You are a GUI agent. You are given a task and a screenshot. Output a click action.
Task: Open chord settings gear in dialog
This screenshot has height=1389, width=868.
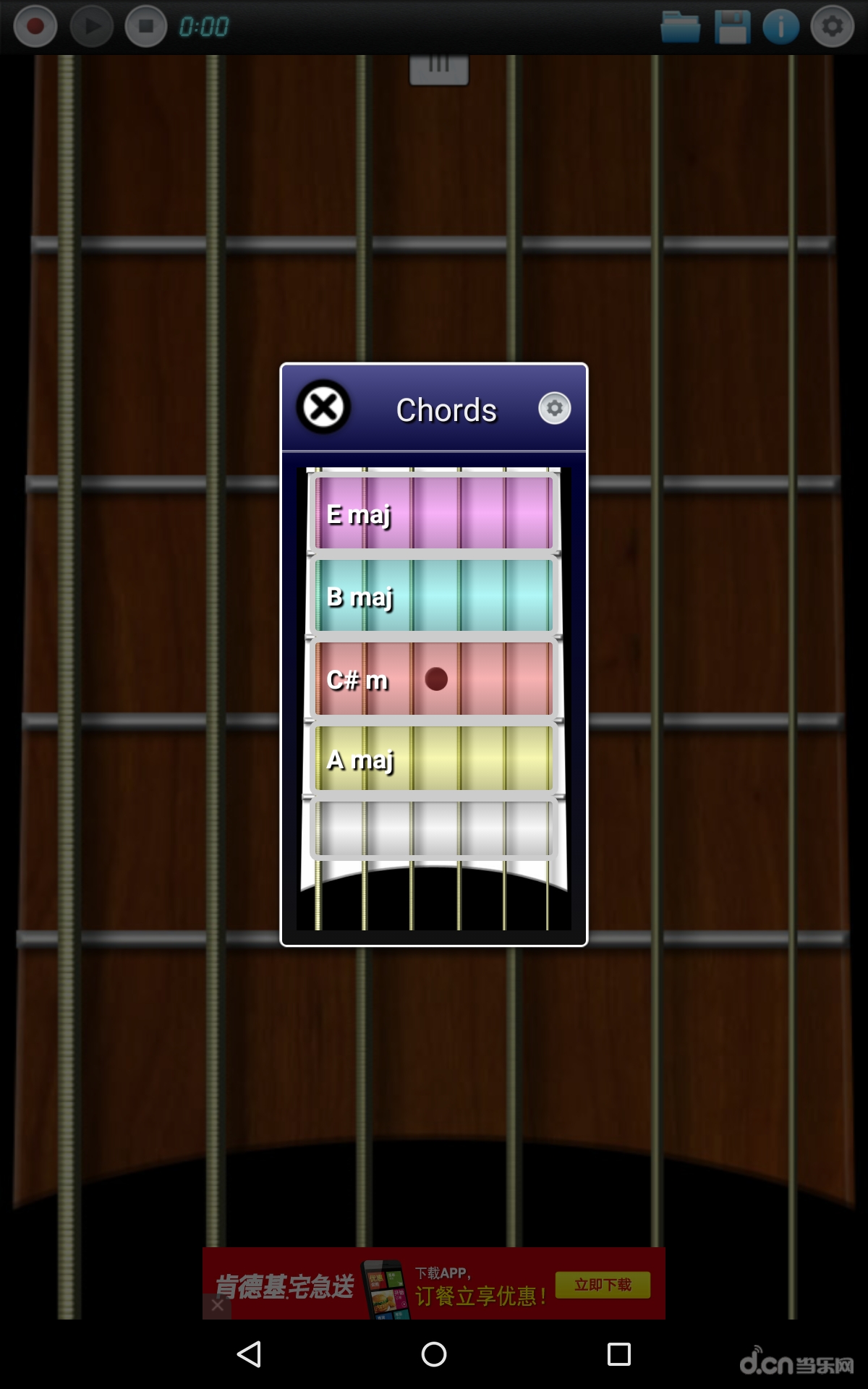[554, 409]
